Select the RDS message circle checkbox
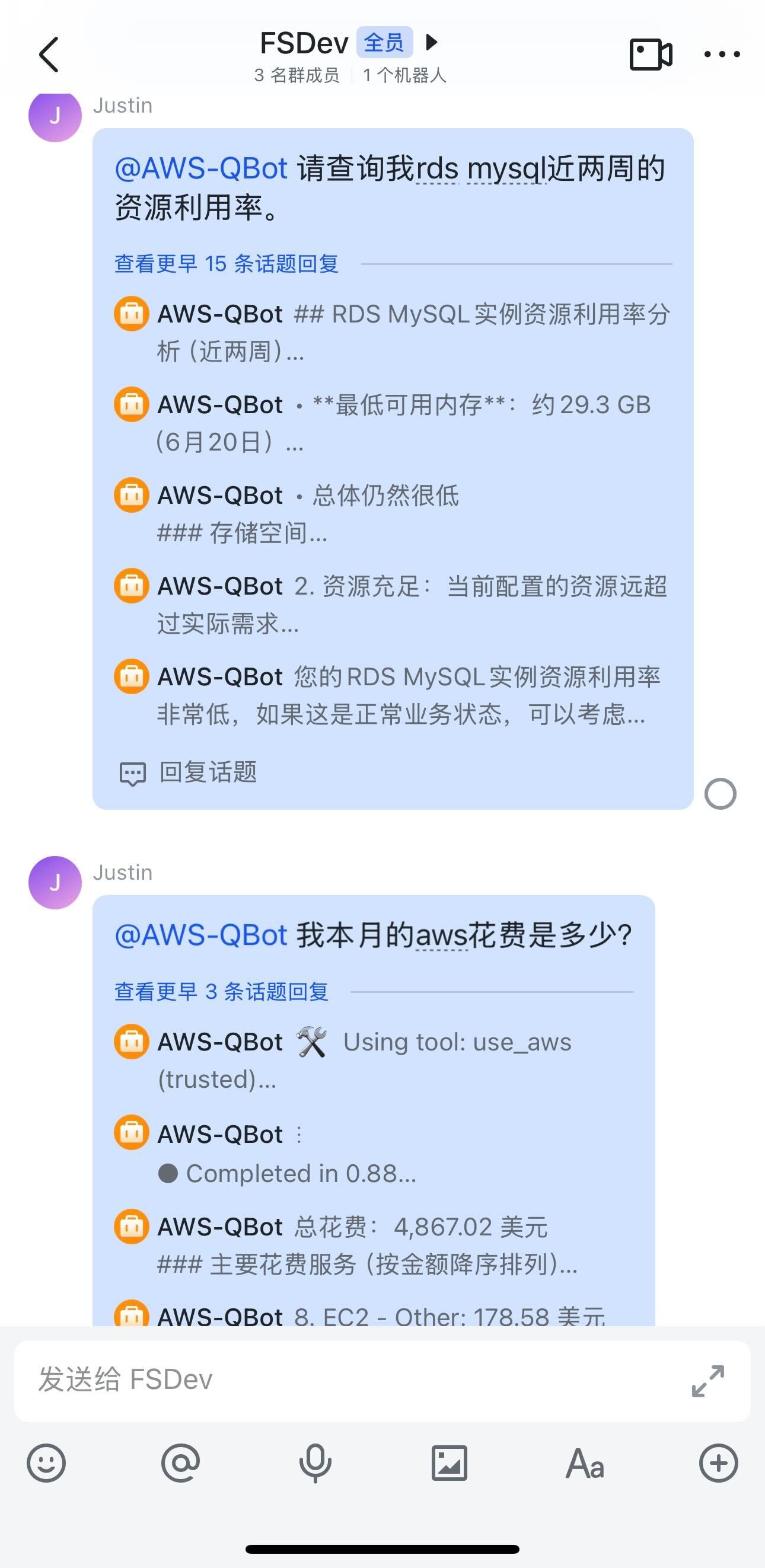Screen dimensions: 765x1568 pos(721,794)
